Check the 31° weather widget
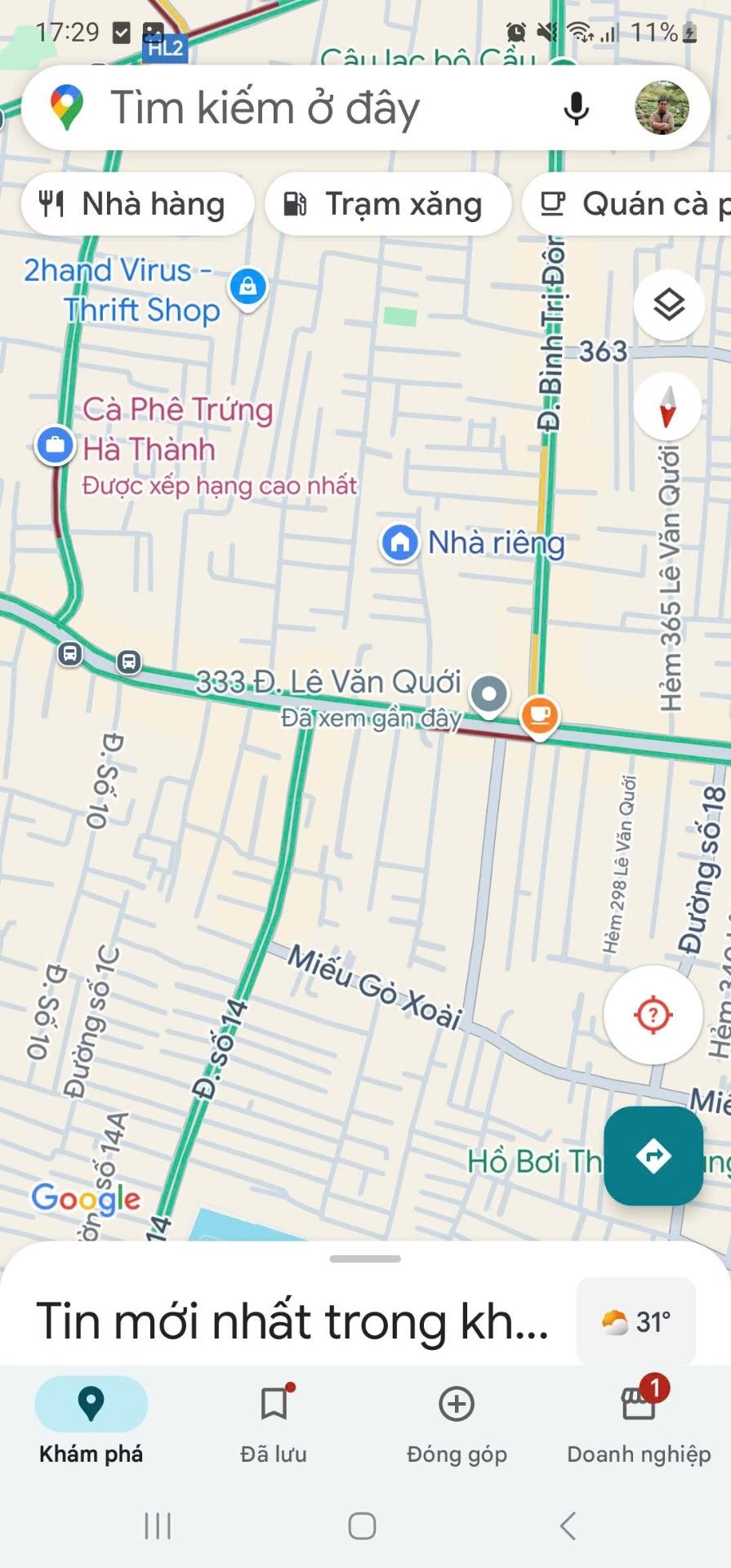This screenshot has width=731, height=1568. click(636, 1321)
